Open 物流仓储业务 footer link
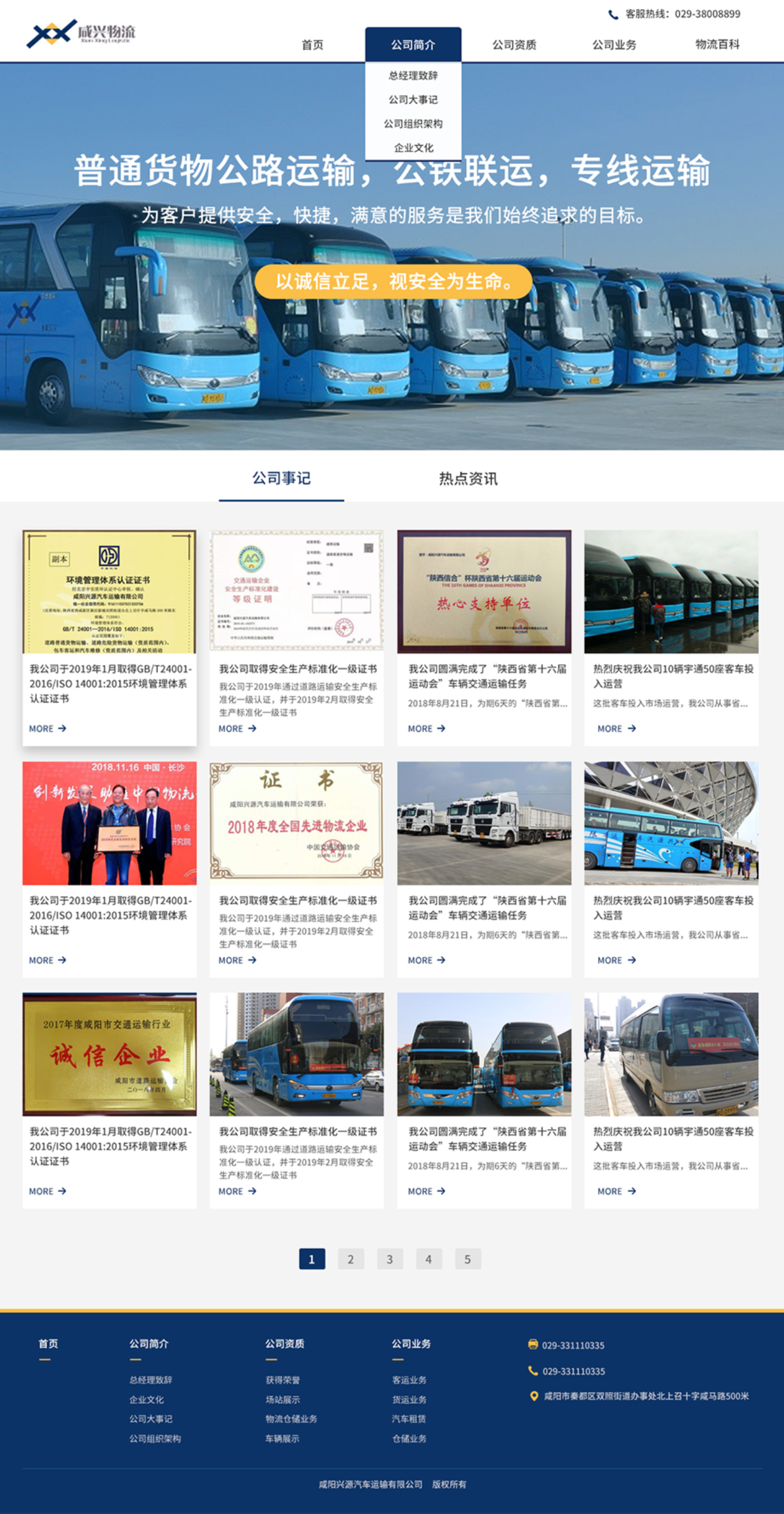The width and height of the screenshot is (784, 1514). (x=291, y=1419)
